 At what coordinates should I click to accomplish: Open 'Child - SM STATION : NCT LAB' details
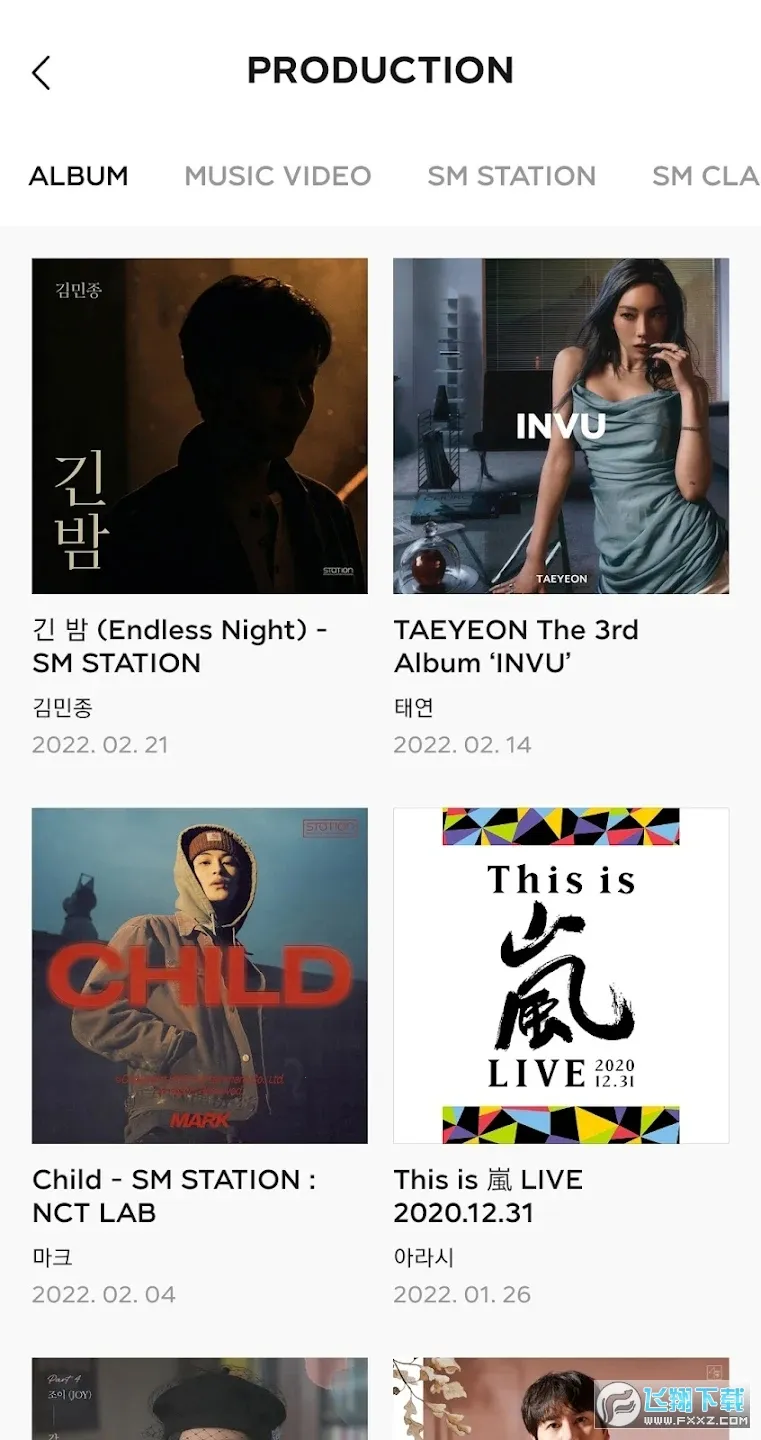176,1196
